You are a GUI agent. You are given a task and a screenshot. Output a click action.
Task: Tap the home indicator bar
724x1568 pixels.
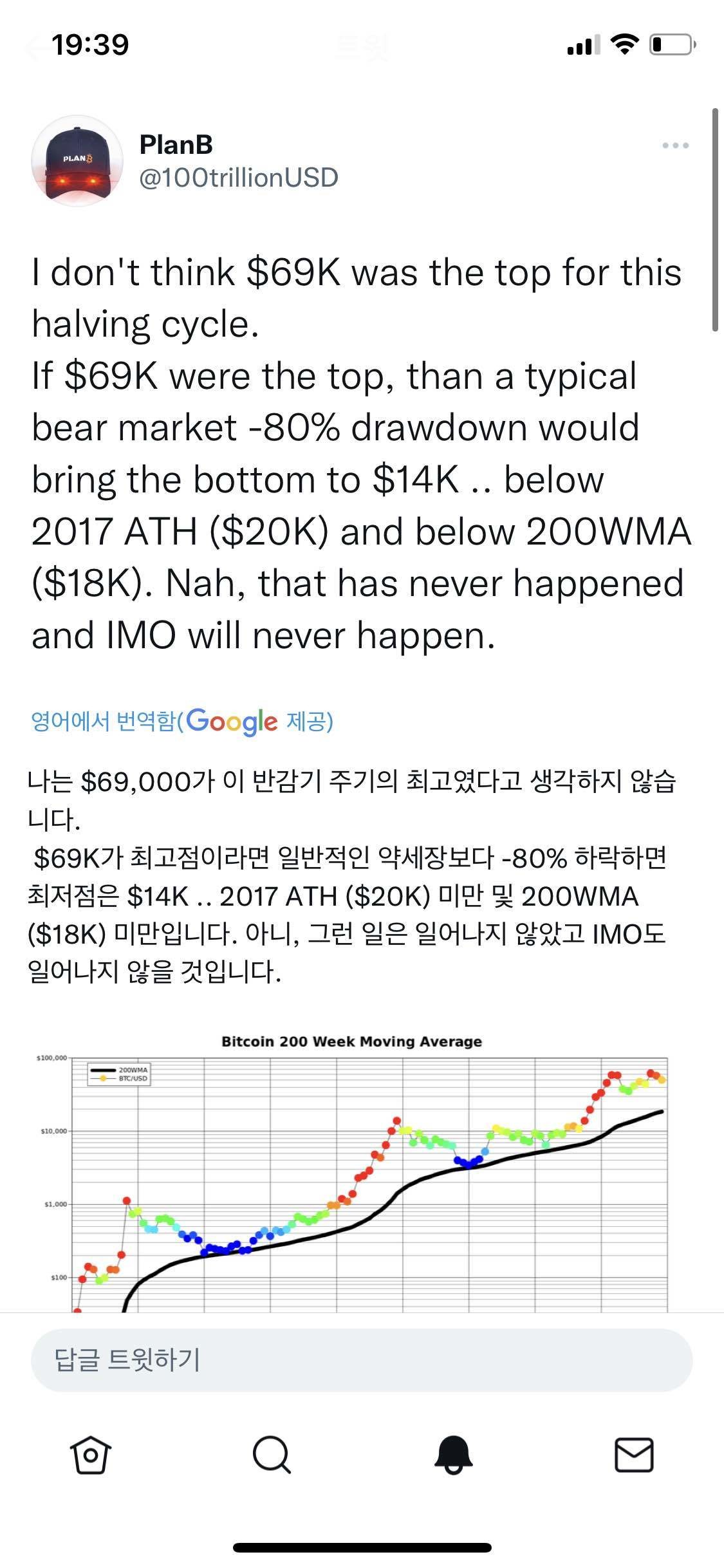pos(362,1547)
